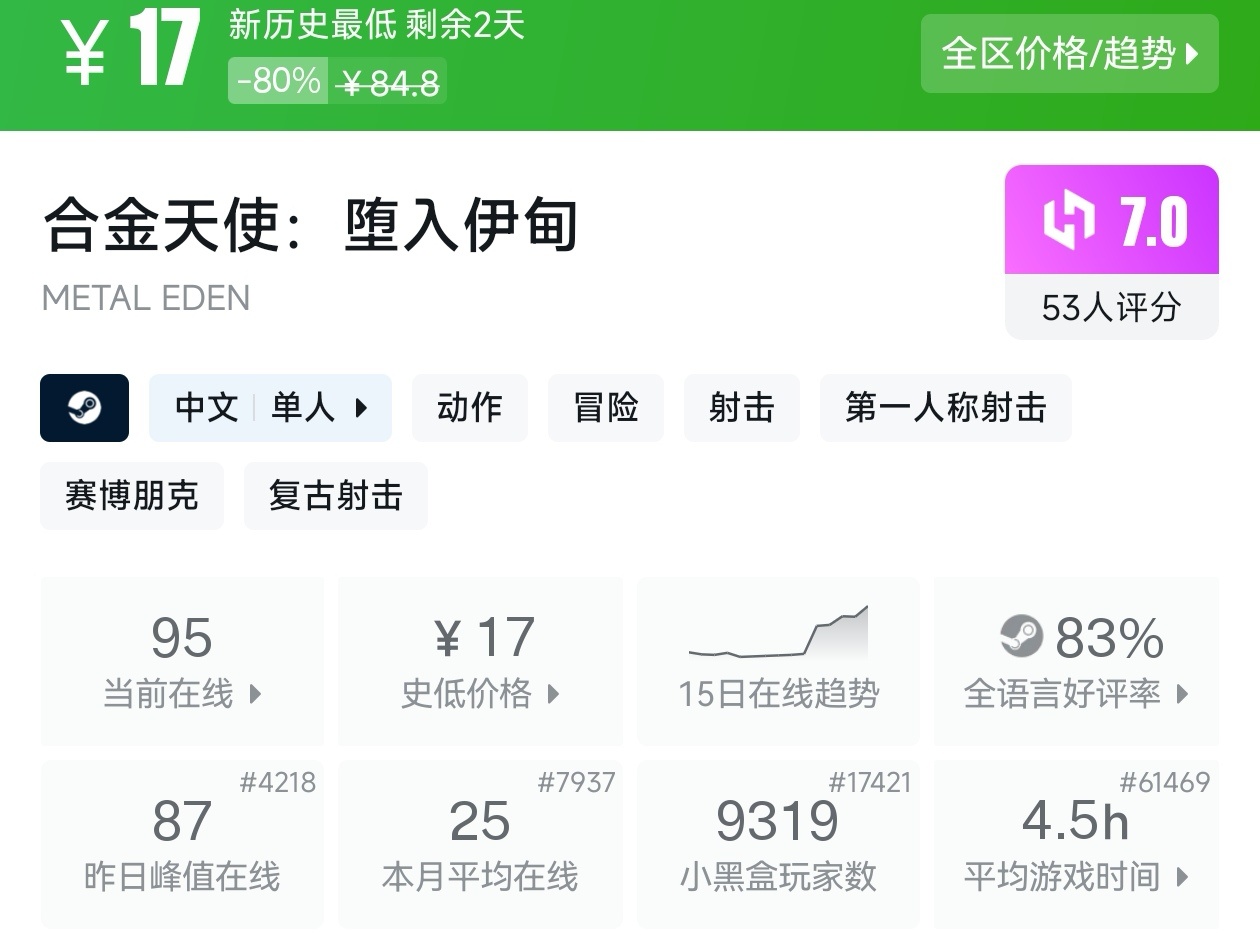Image resolution: width=1260 pixels, height=952 pixels.
Task: Open the 7.0 rating card
Action: [1112, 252]
